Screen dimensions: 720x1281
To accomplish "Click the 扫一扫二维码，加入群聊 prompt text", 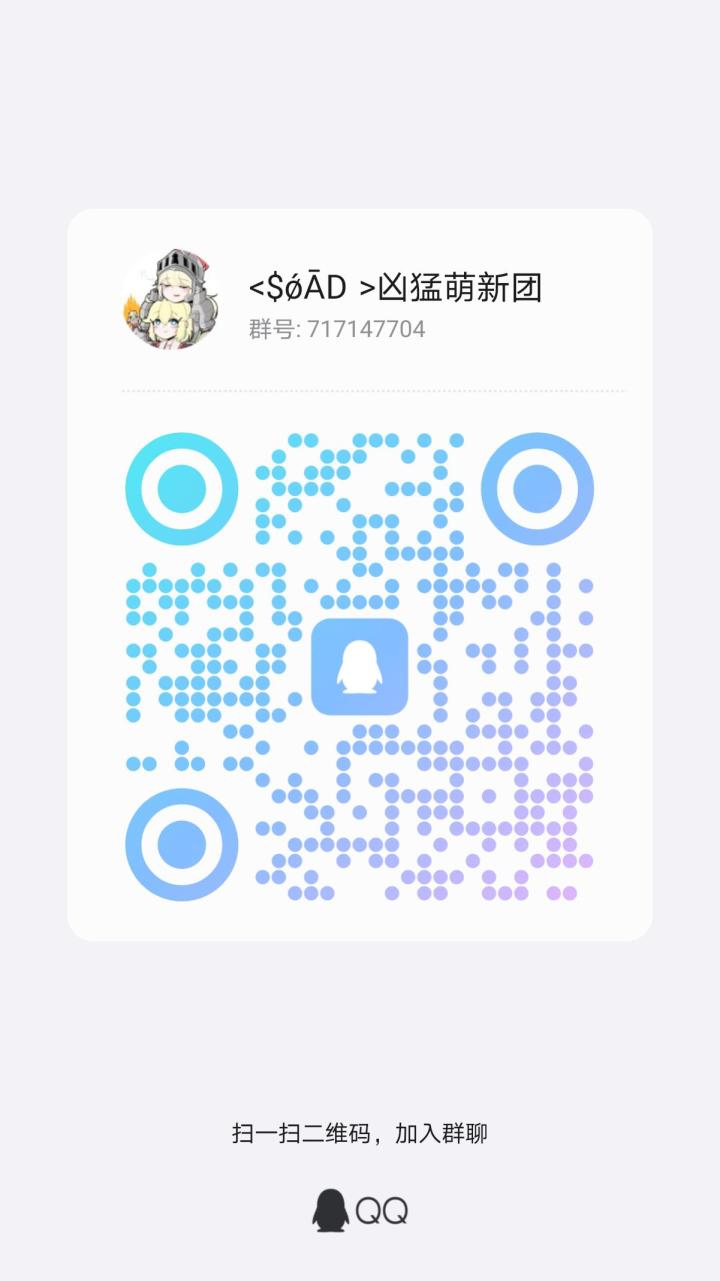I will coord(360,1135).
